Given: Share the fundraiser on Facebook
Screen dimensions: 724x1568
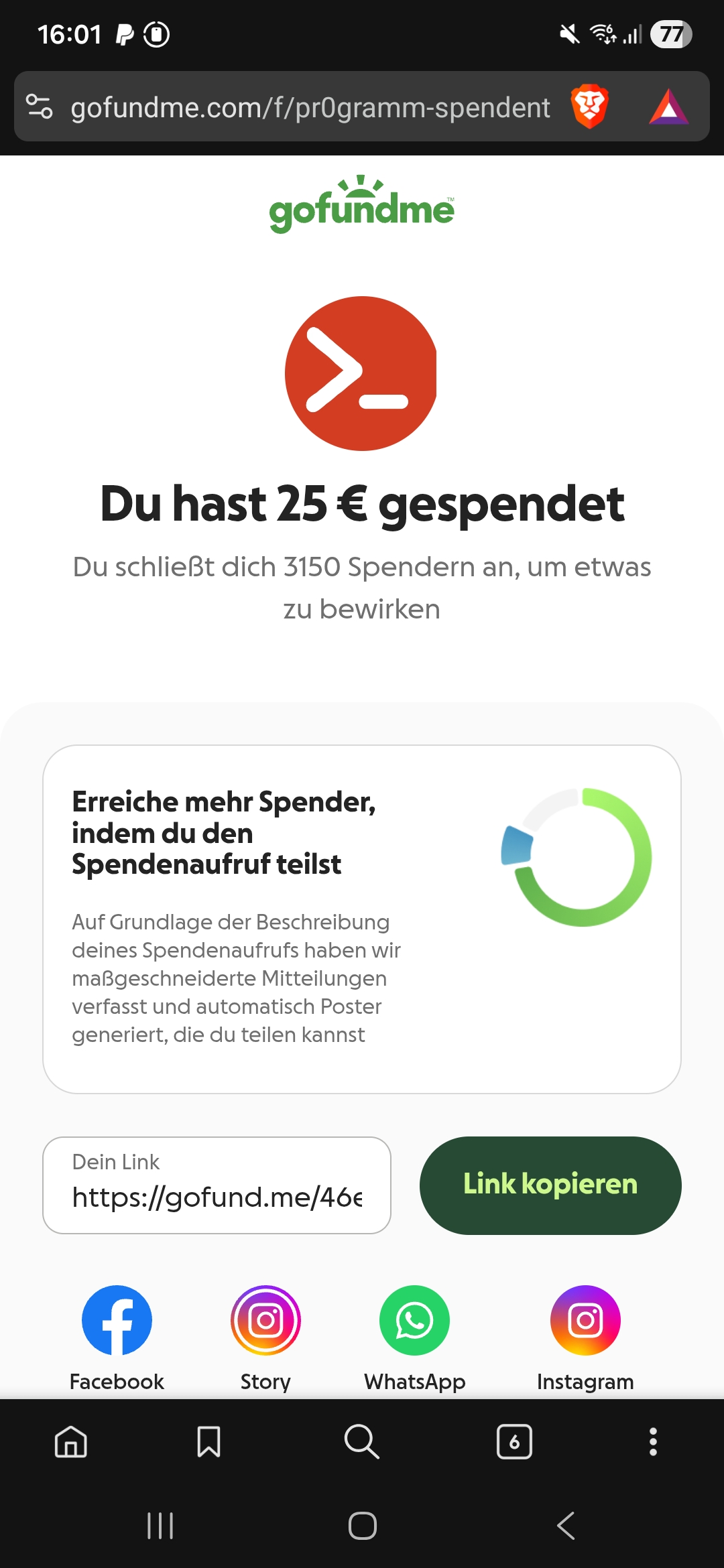Looking at the screenshot, I should pyautogui.click(x=117, y=1320).
